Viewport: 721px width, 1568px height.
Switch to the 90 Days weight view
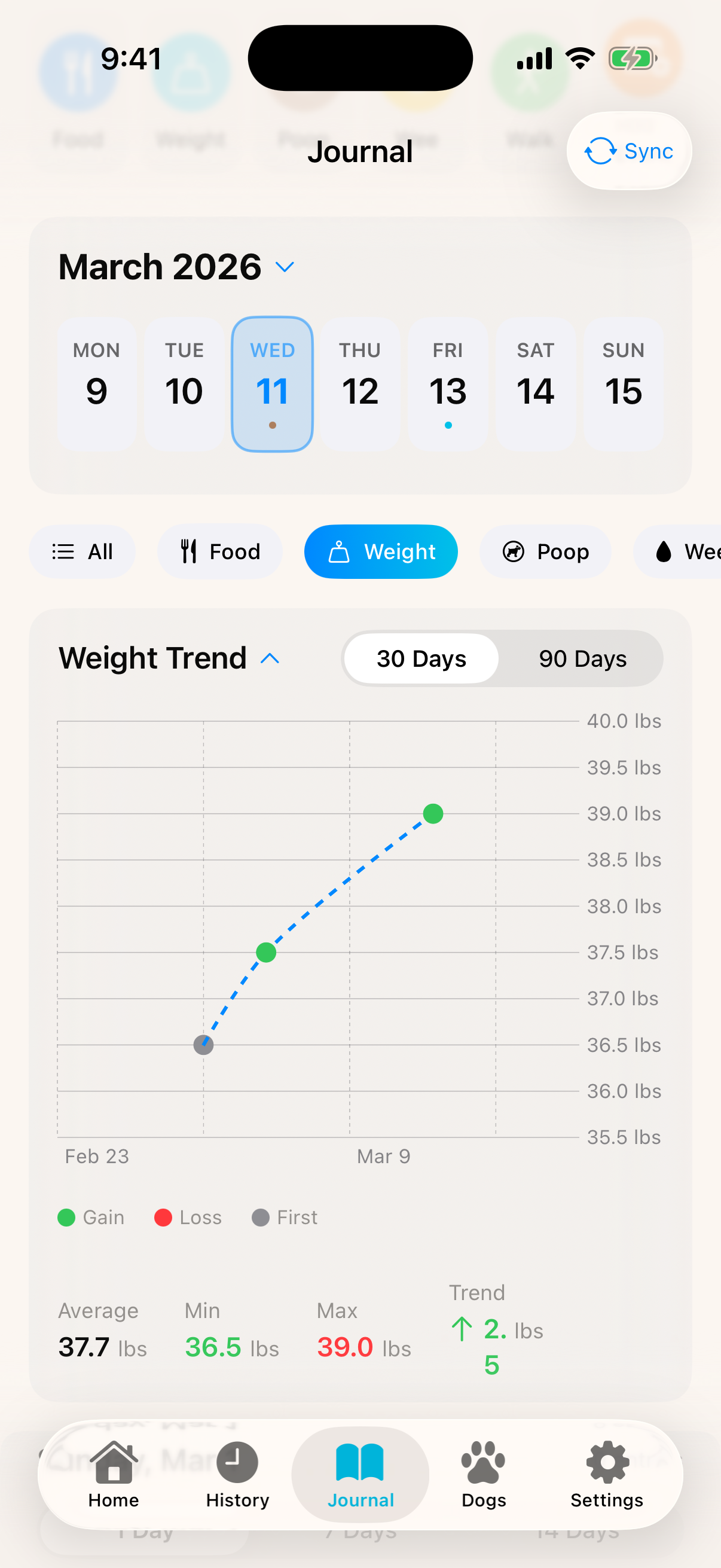582,658
